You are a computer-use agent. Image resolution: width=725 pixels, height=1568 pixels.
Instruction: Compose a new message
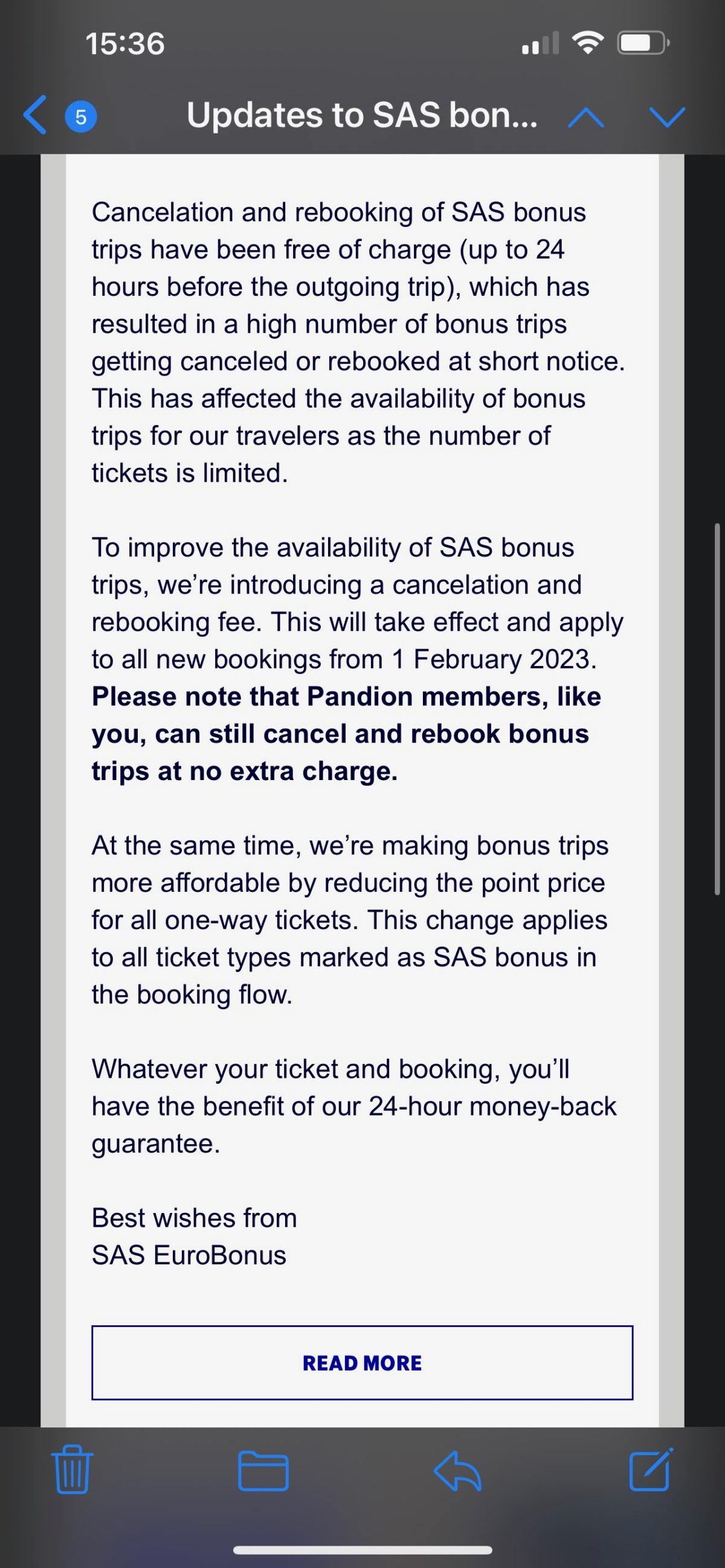pos(650,1470)
